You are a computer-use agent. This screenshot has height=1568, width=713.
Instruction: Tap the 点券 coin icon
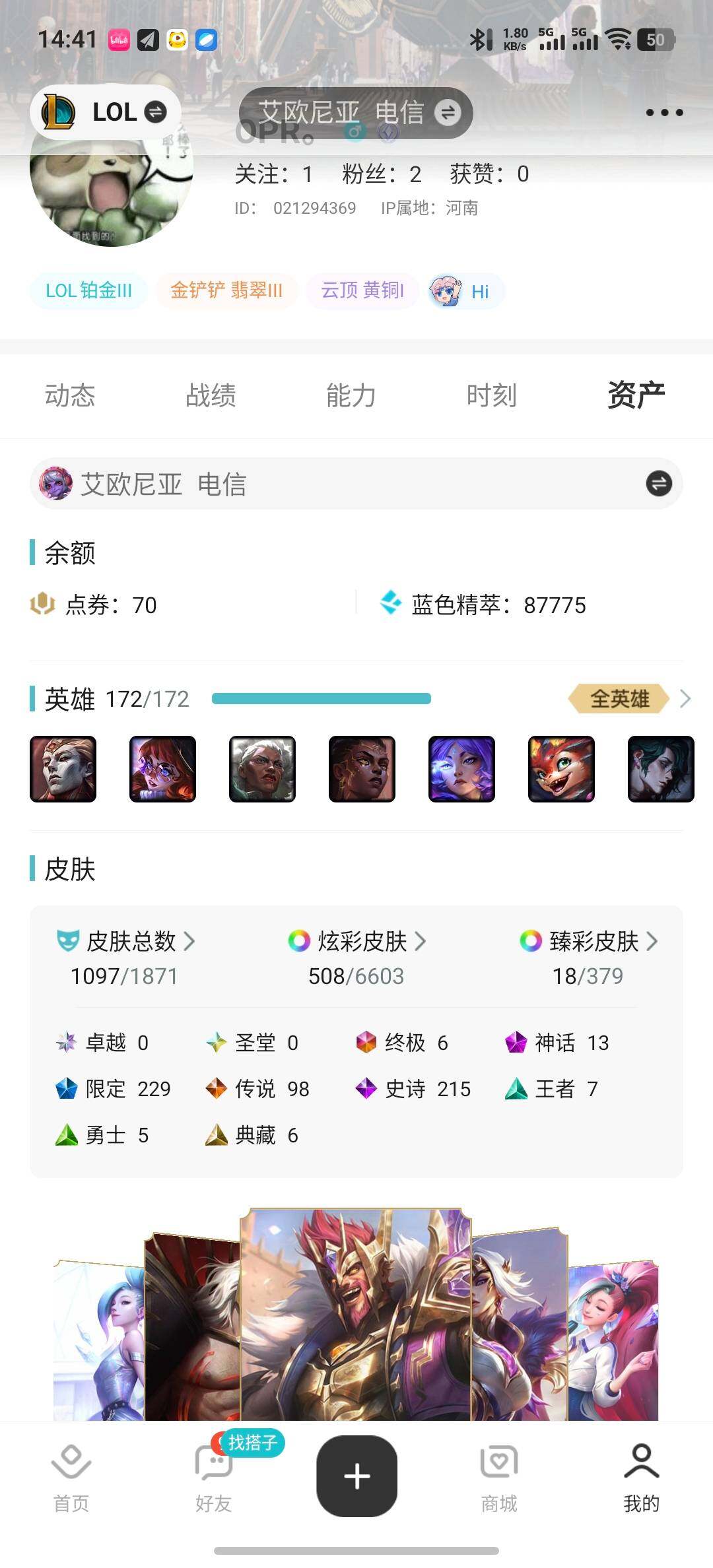tap(43, 604)
